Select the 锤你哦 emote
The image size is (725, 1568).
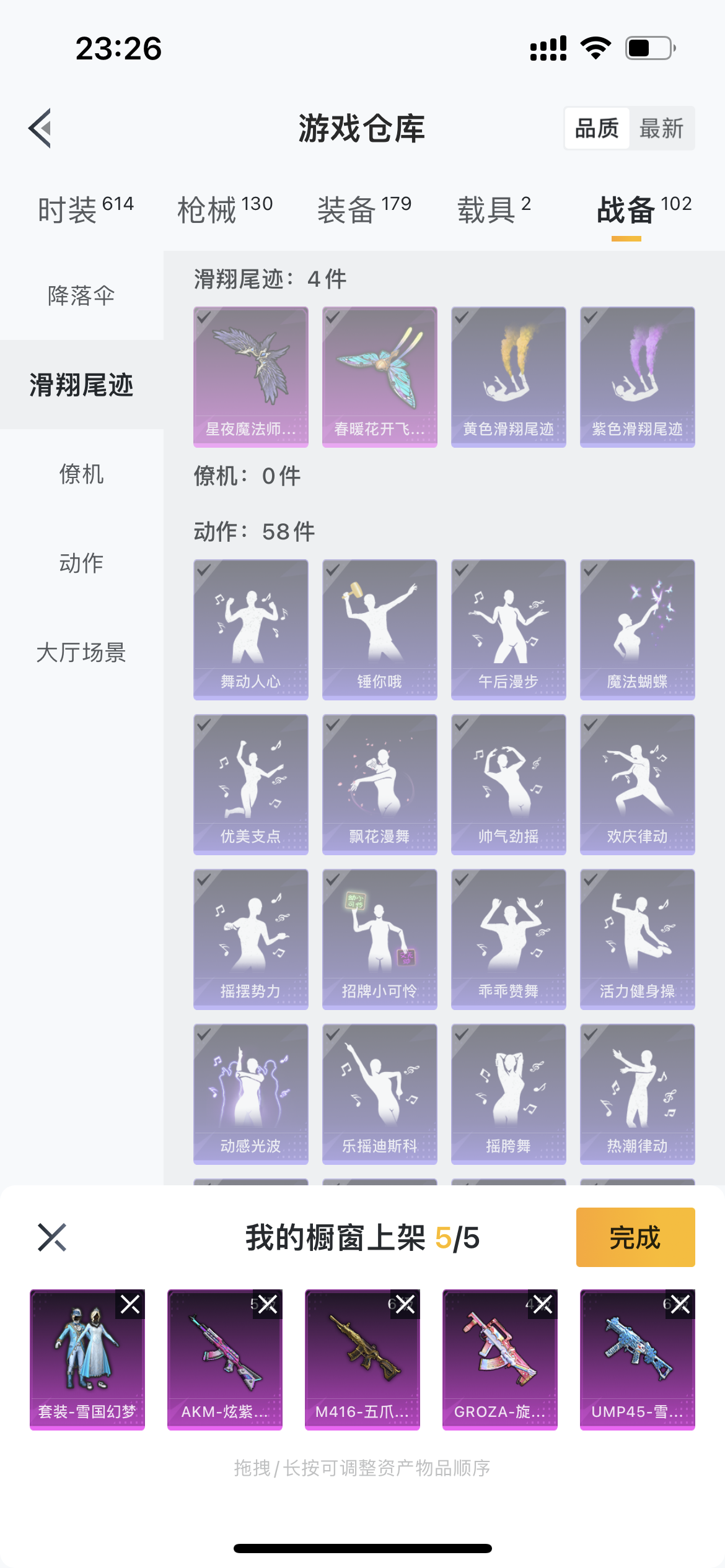tap(380, 629)
